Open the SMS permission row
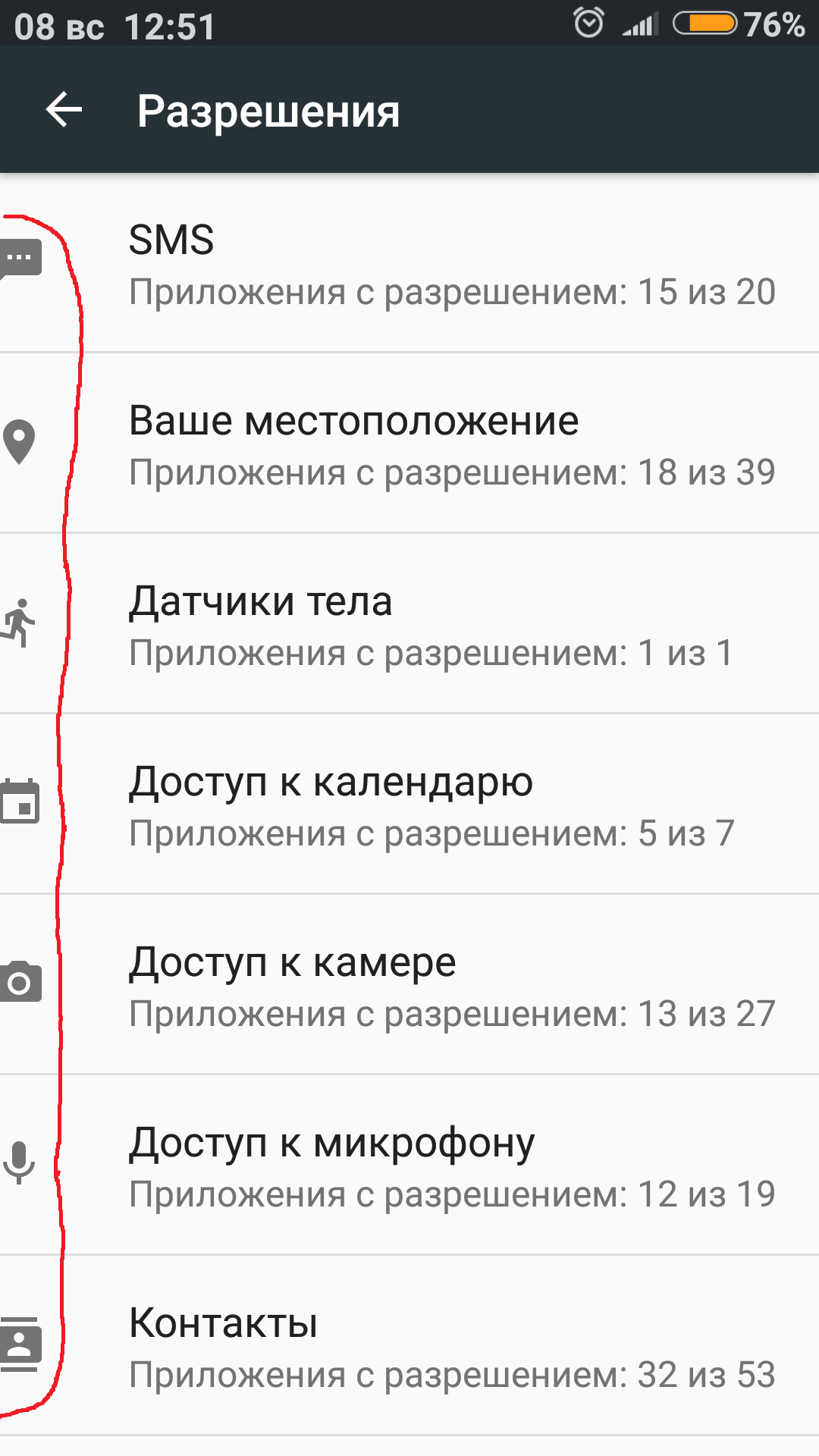 pyautogui.click(x=409, y=263)
